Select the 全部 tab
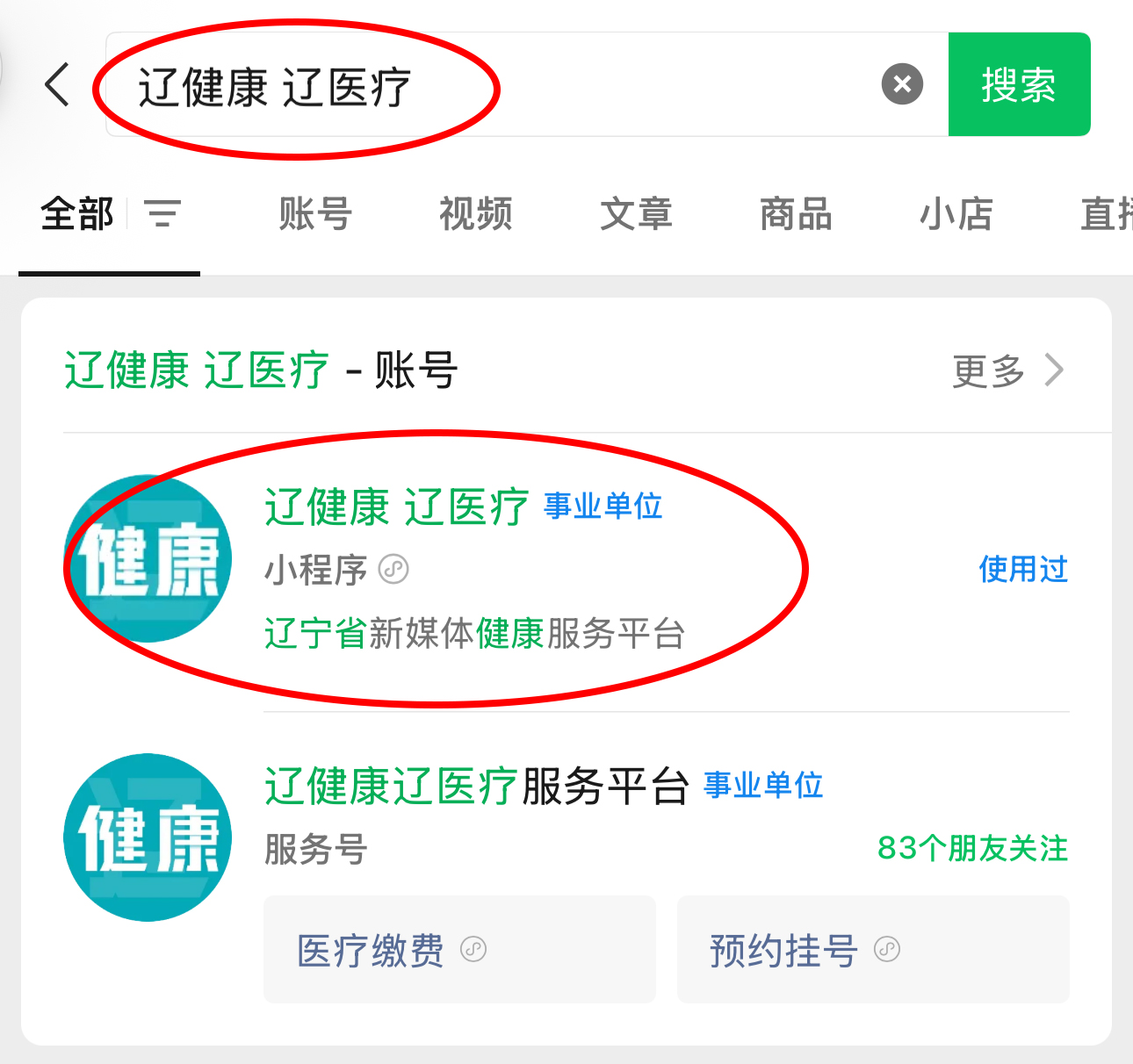This screenshot has height=1064, width=1133. coord(77,214)
